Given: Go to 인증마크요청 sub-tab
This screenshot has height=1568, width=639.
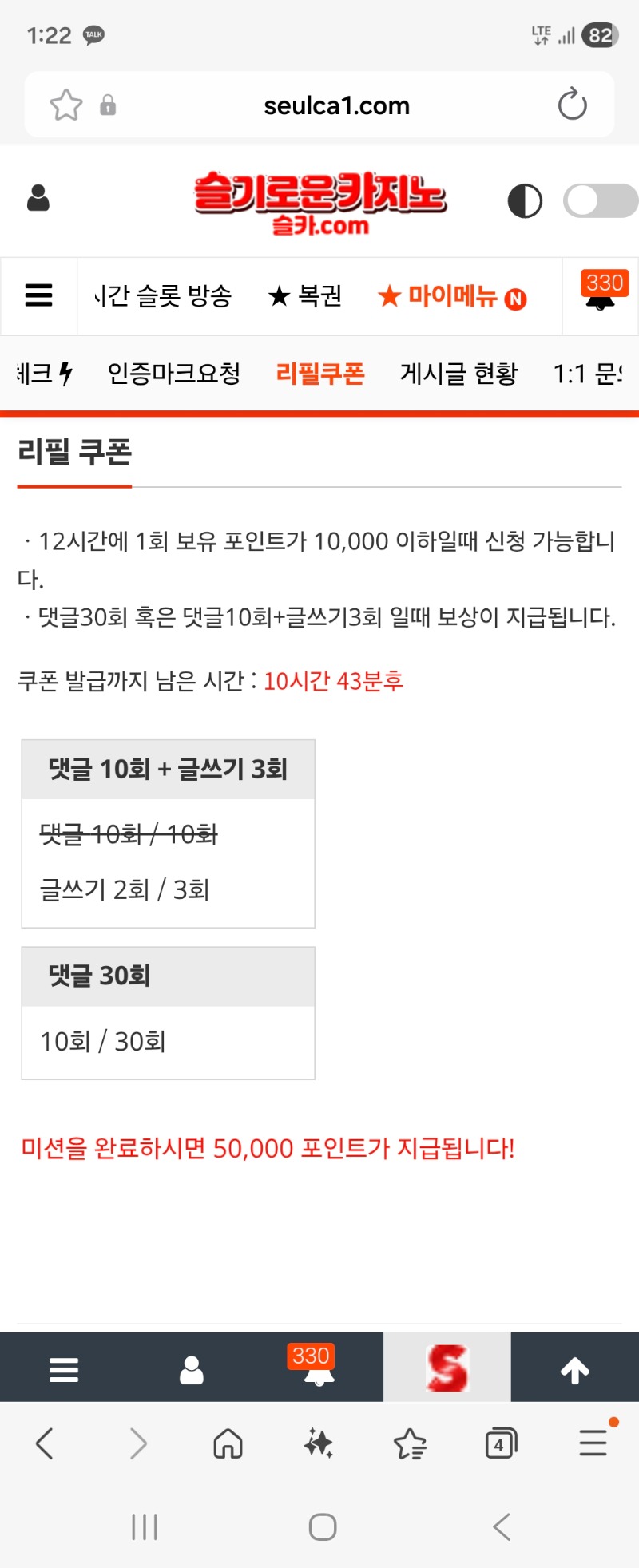Looking at the screenshot, I should (174, 374).
